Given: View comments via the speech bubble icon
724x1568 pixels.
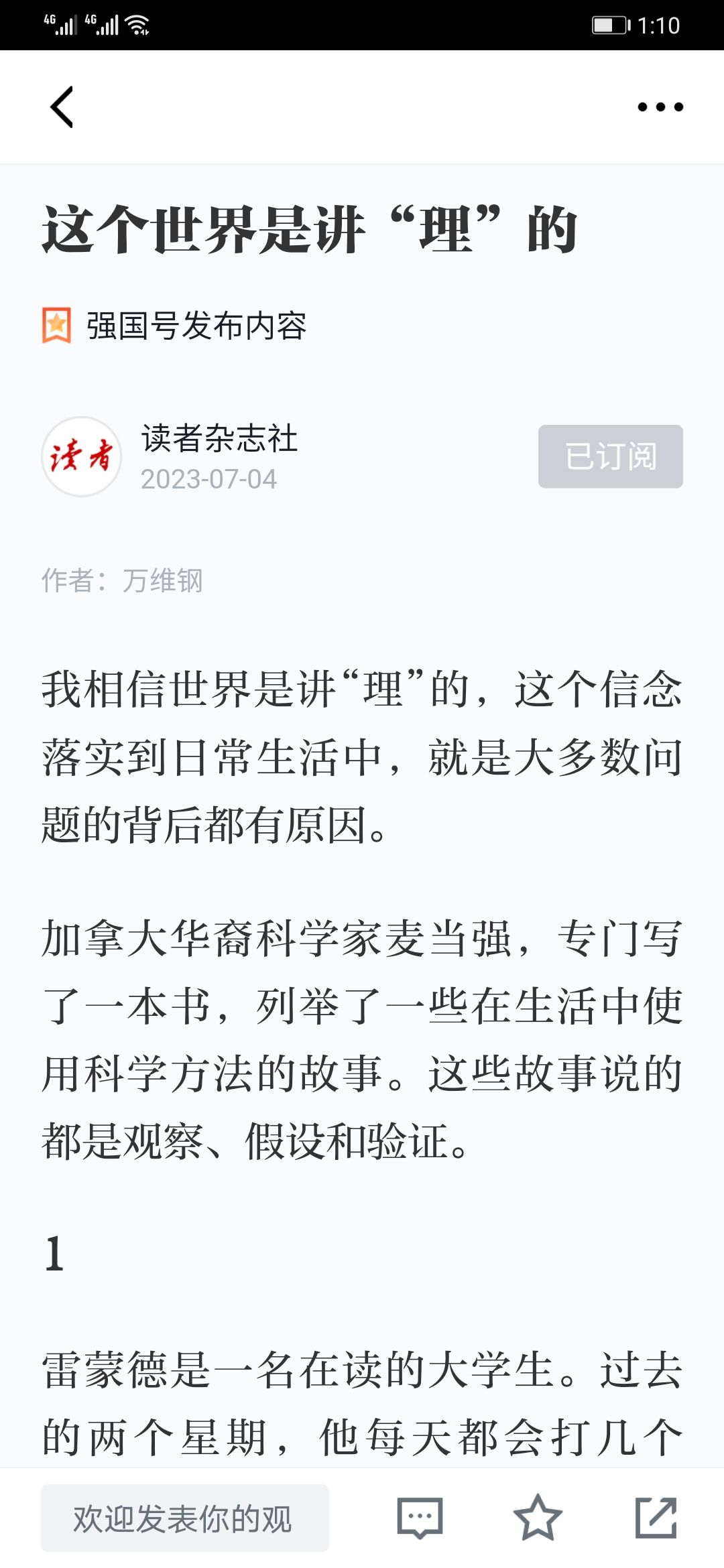Looking at the screenshot, I should (420, 1518).
